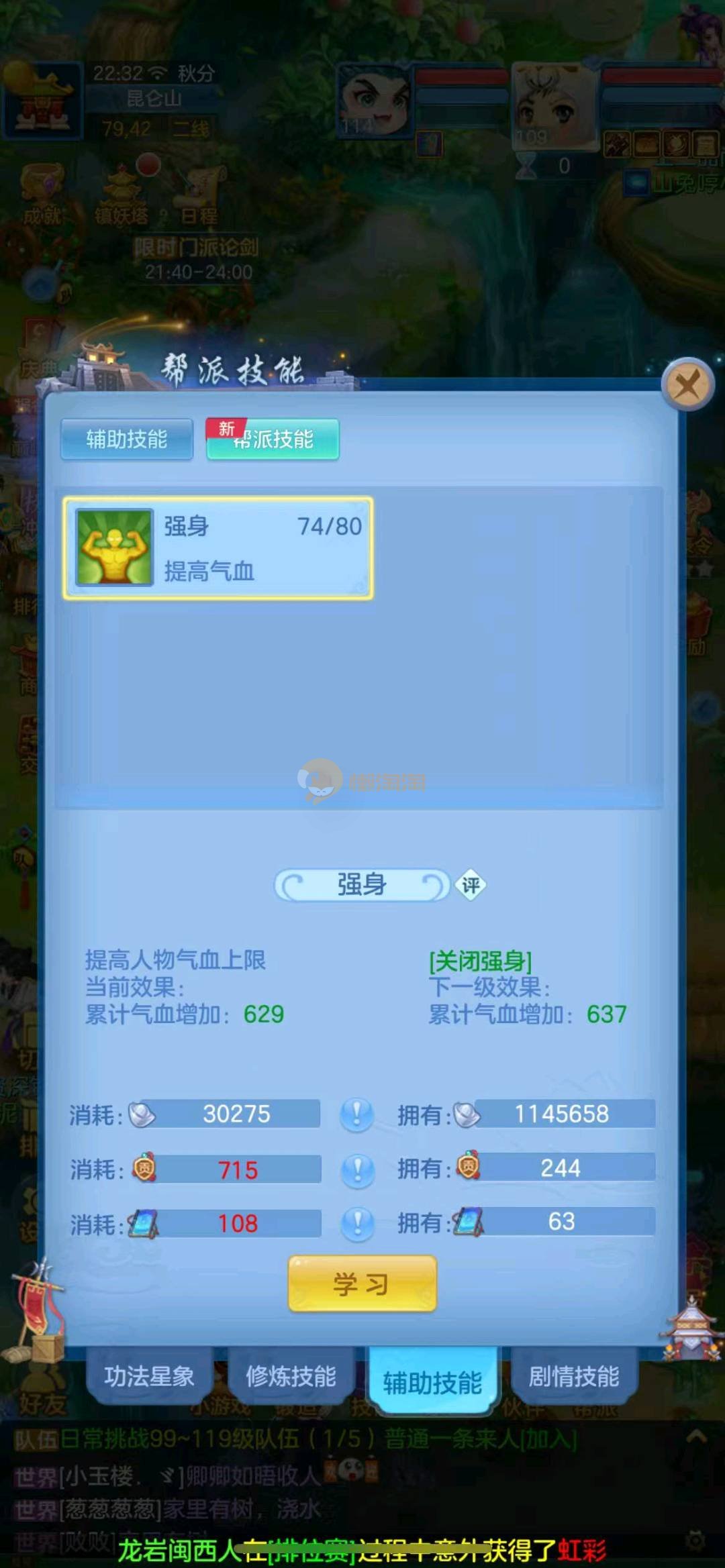Tap the 学习 button to learn skill

click(x=362, y=1284)
